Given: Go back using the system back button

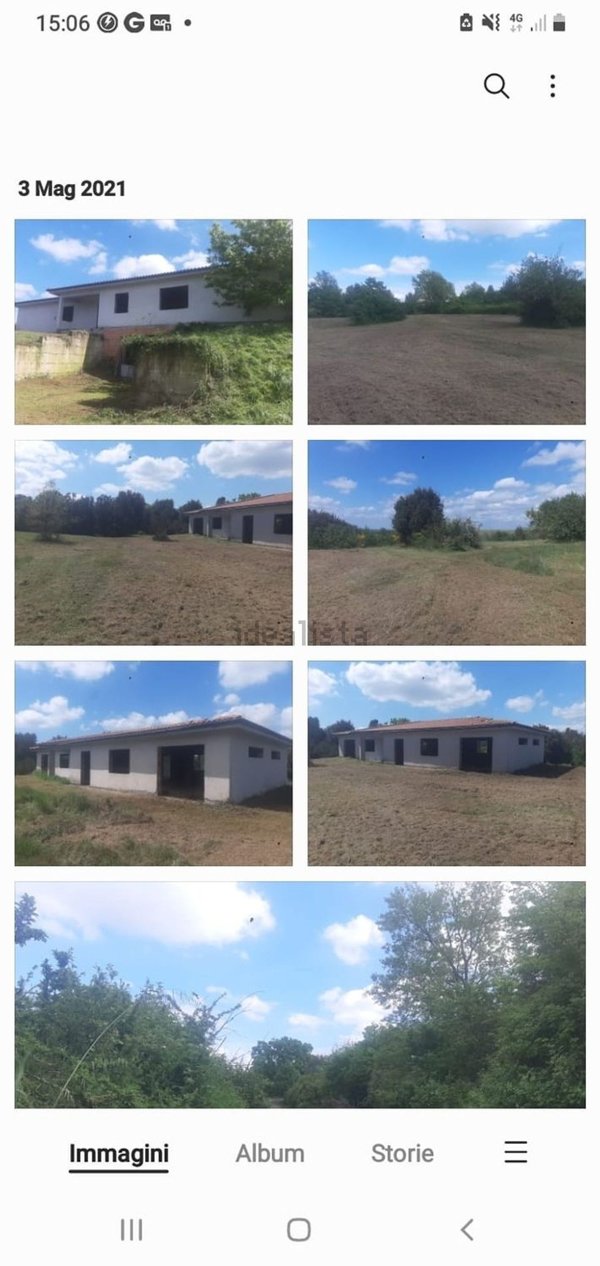Looking at the screenshot, I should 467,1230.
